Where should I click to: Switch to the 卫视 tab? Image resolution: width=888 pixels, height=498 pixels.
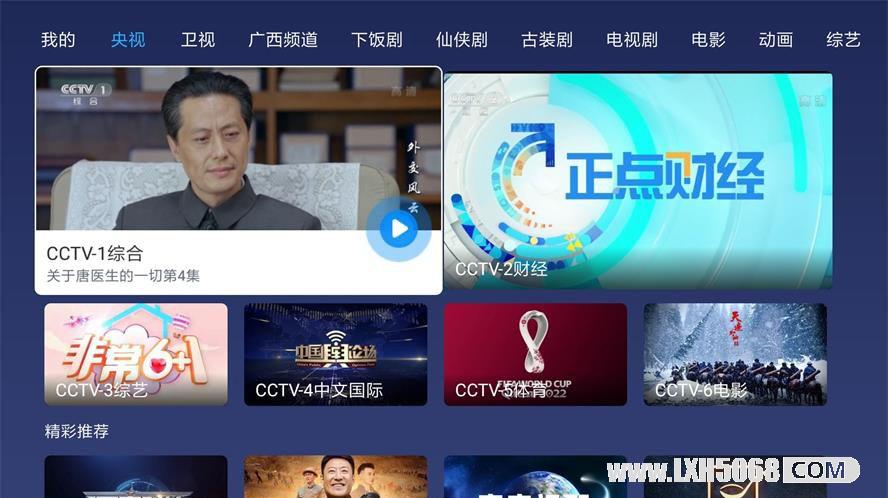tap(198, 40)
